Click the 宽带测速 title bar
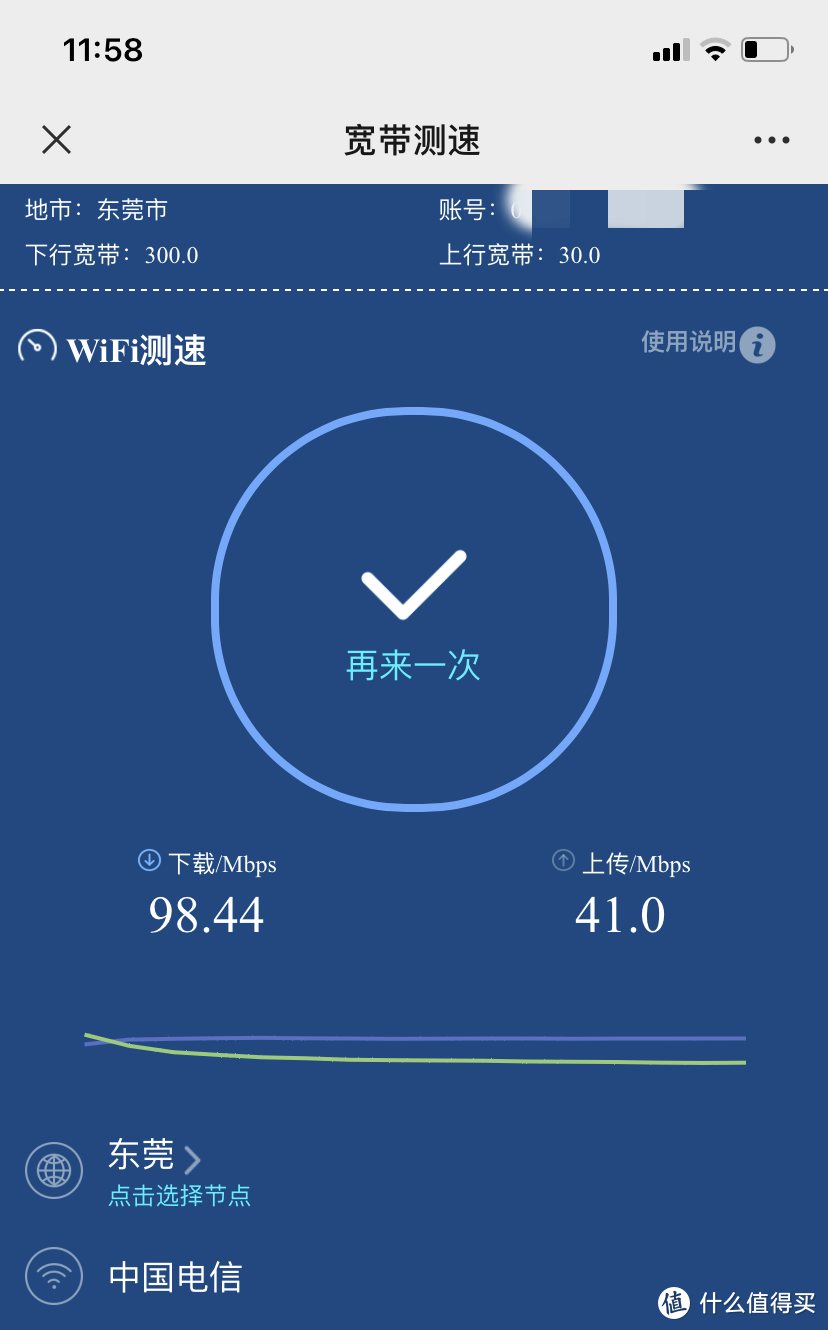This screenshot has width=828, height=1330. point(411,141)
